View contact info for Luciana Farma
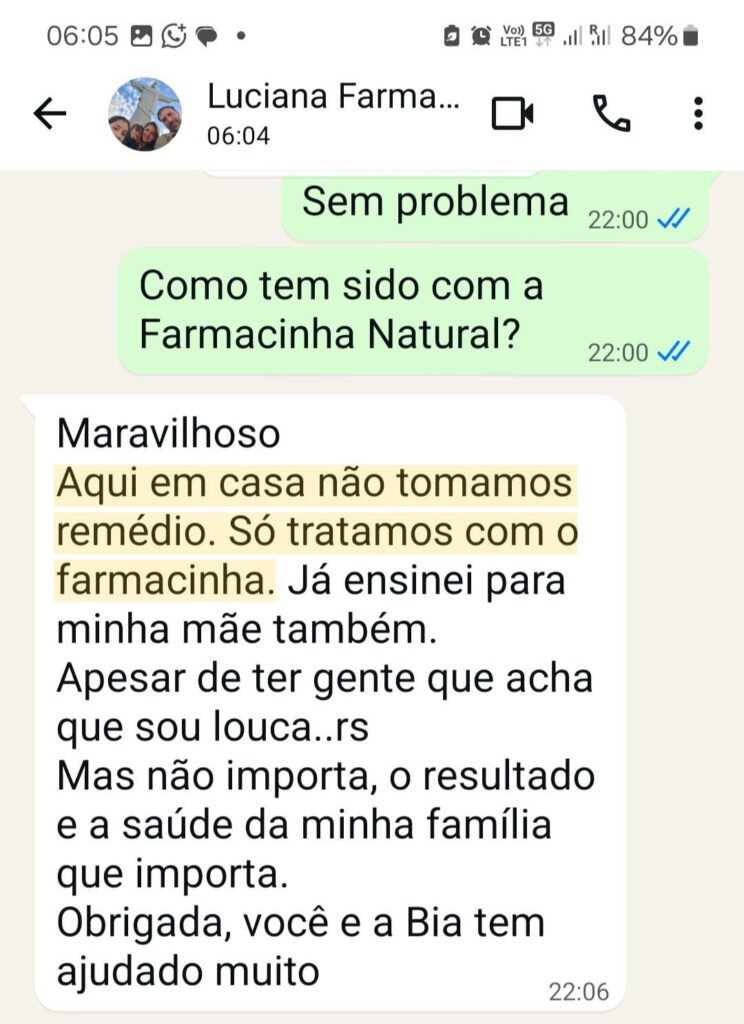 332,112
